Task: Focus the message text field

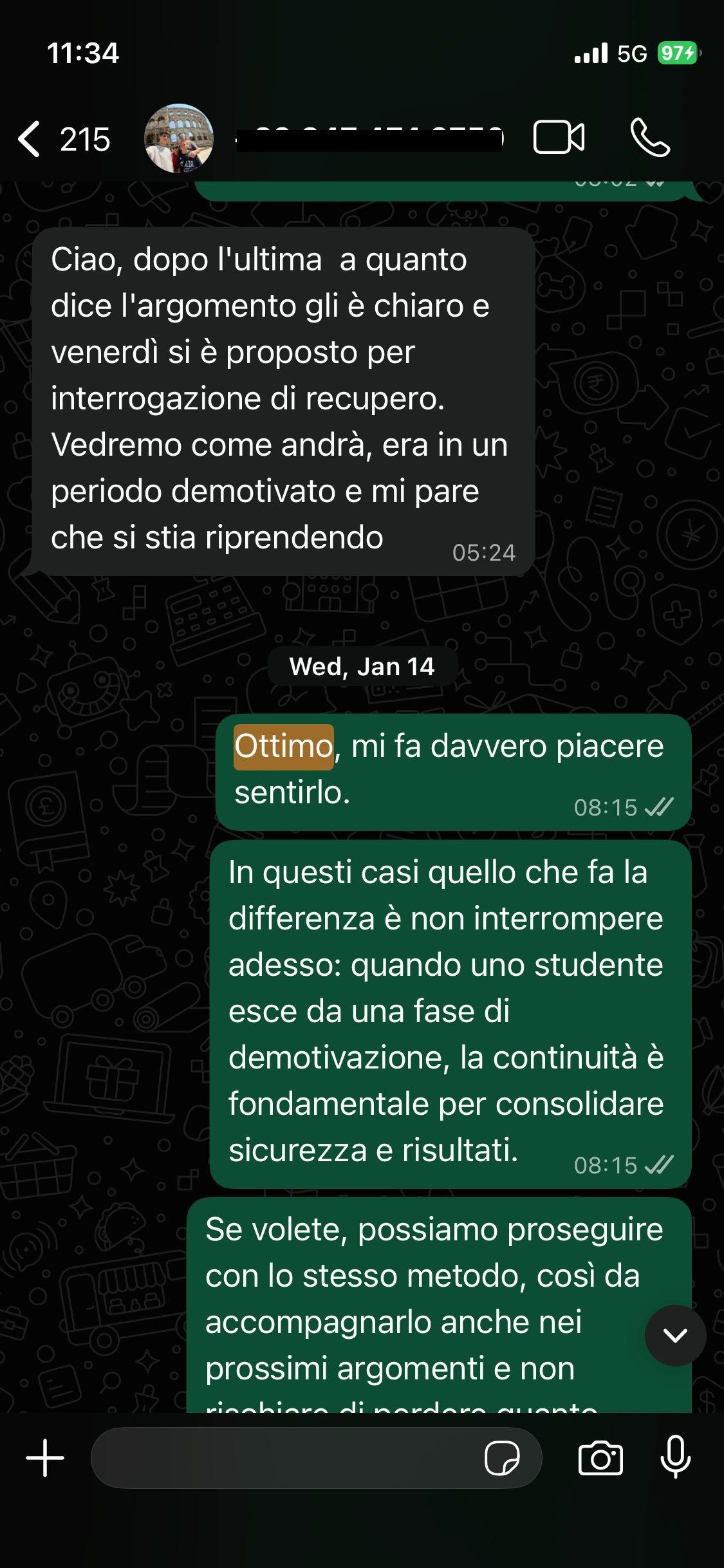Action: tap(283, 1458)
